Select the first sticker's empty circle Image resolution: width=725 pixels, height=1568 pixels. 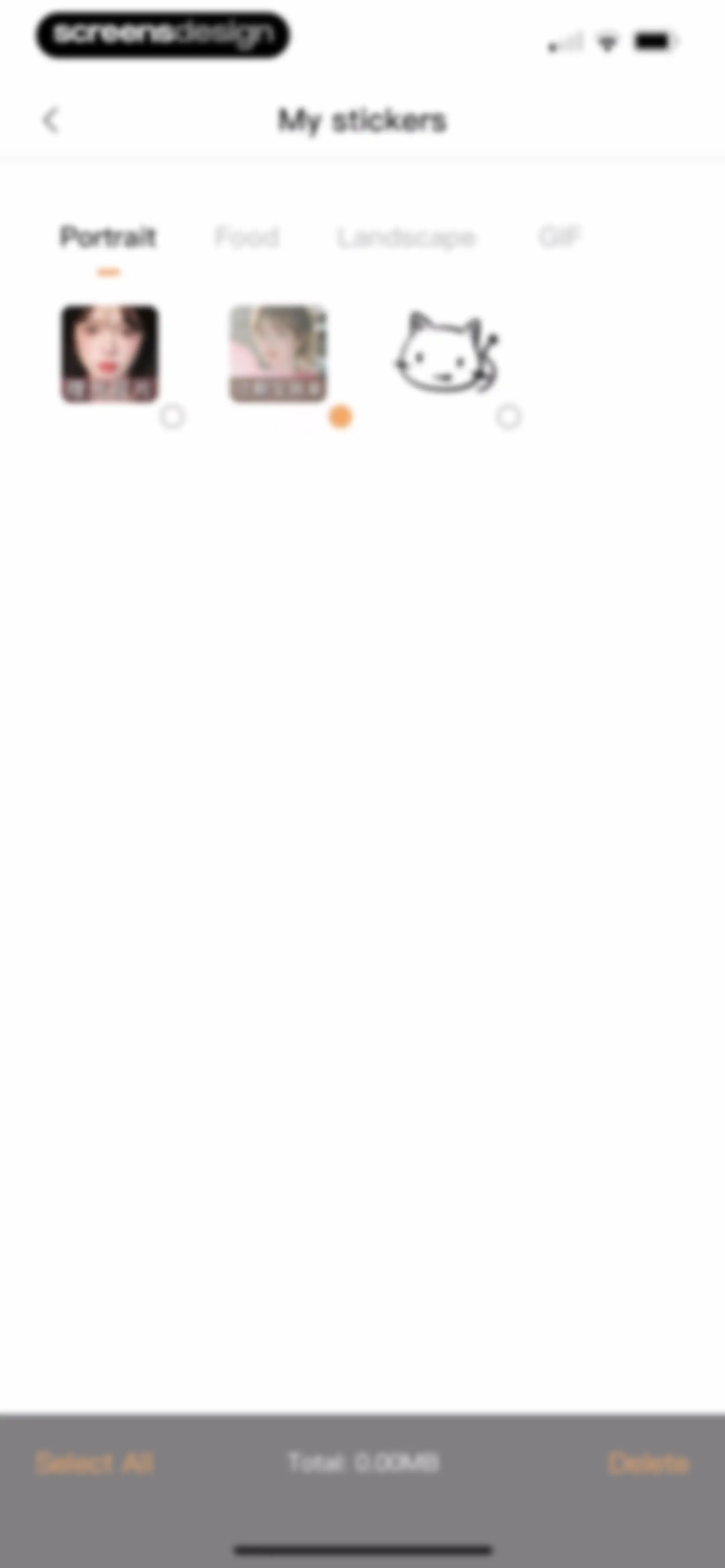(172, 417)
